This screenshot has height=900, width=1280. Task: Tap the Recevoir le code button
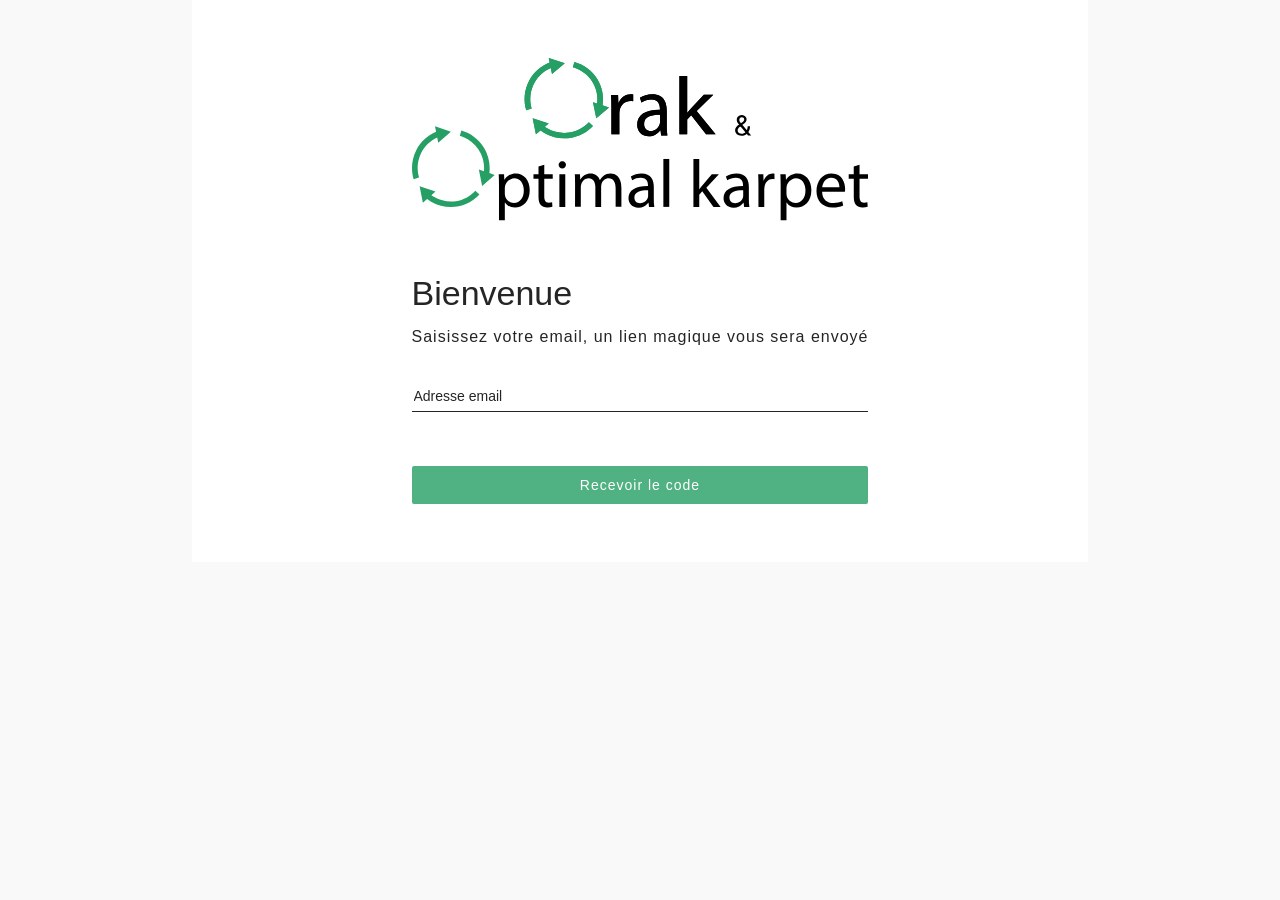coord(639,485)
